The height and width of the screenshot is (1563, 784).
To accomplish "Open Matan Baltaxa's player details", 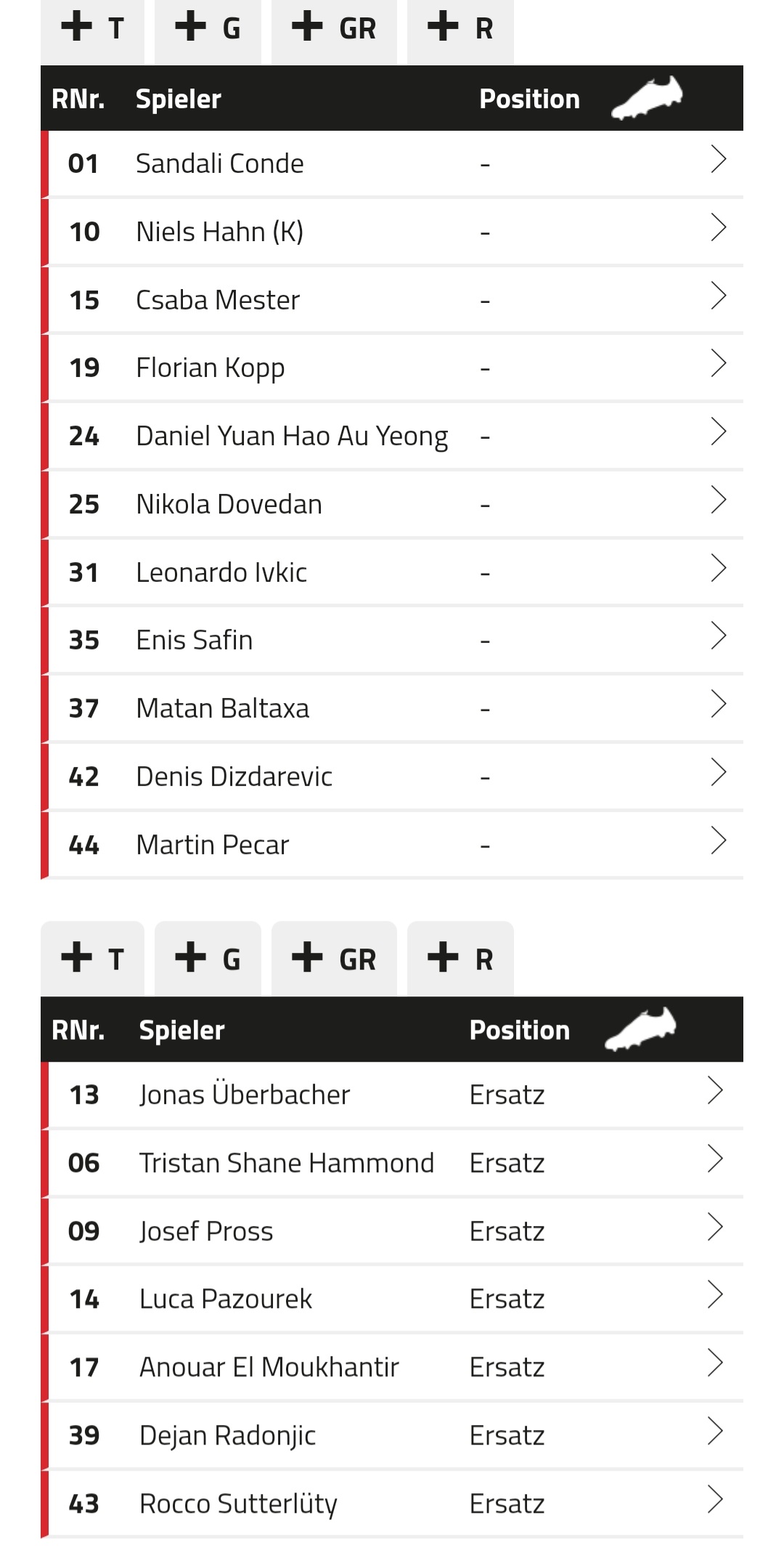I will [x=392, y=708].
